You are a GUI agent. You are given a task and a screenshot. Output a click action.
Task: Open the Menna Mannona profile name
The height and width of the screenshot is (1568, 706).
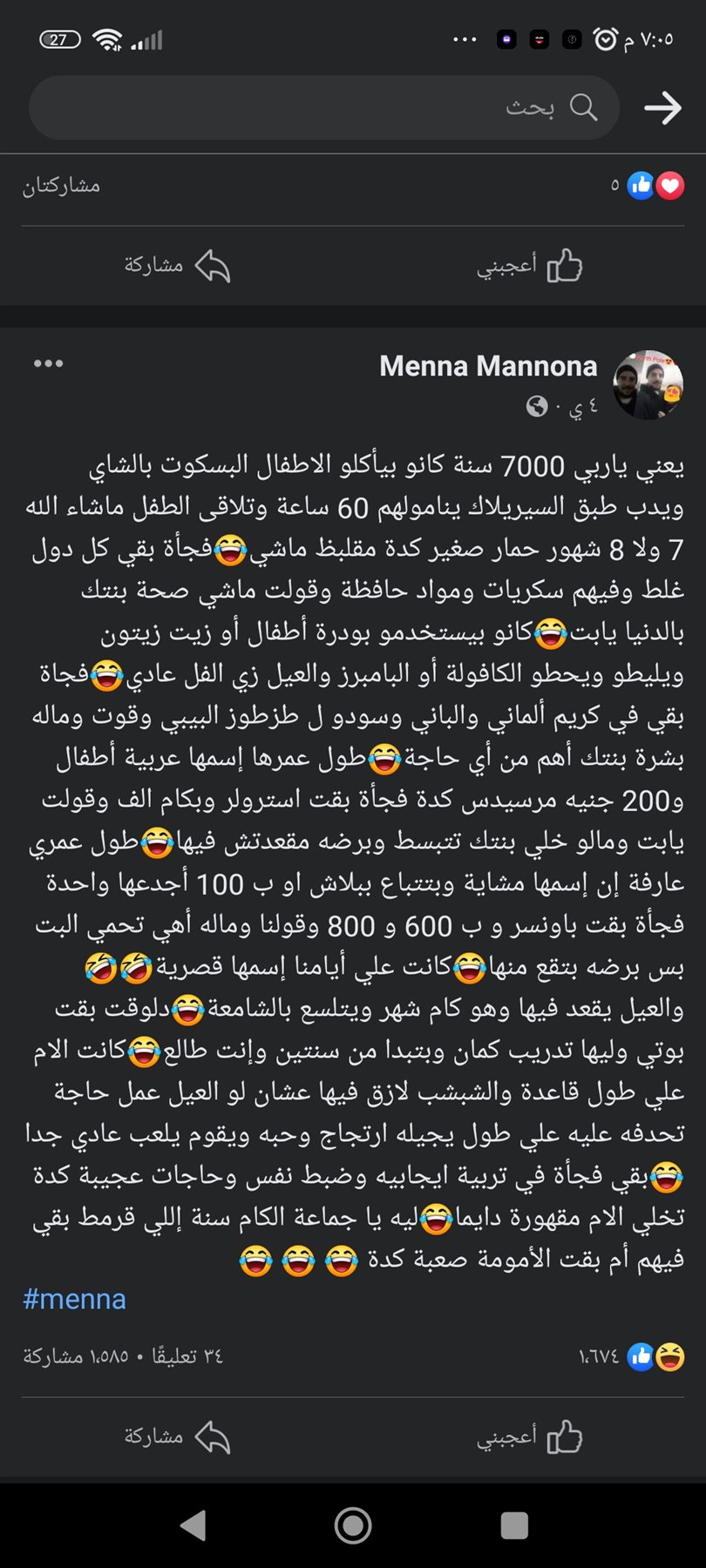point(488,366)
